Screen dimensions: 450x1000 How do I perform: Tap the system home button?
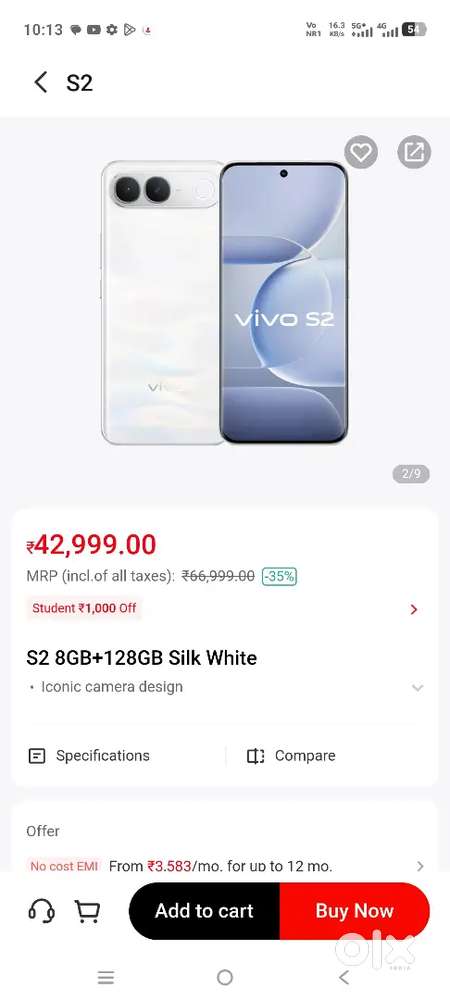point(224,977)
